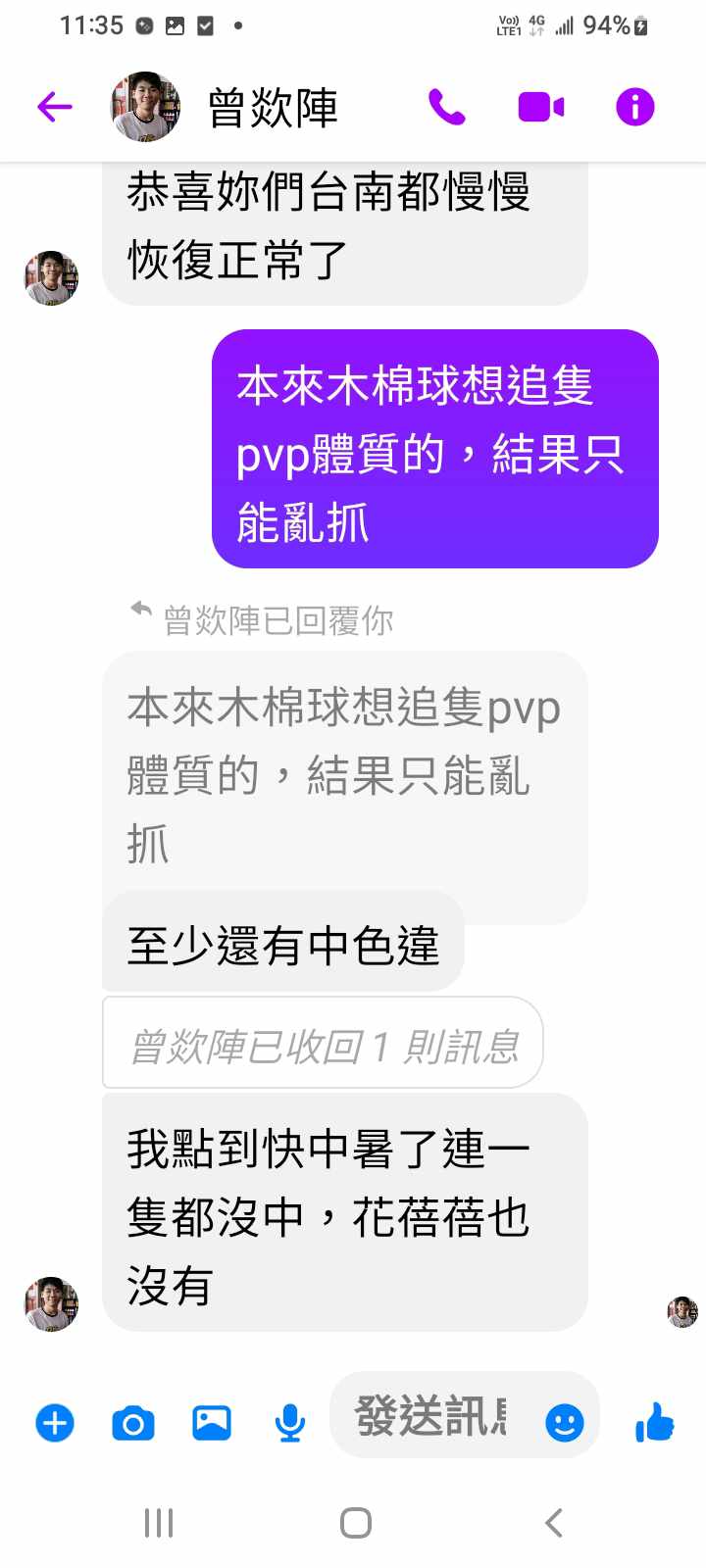Start a video call with 曾欻陣

(x=540, y=107)
